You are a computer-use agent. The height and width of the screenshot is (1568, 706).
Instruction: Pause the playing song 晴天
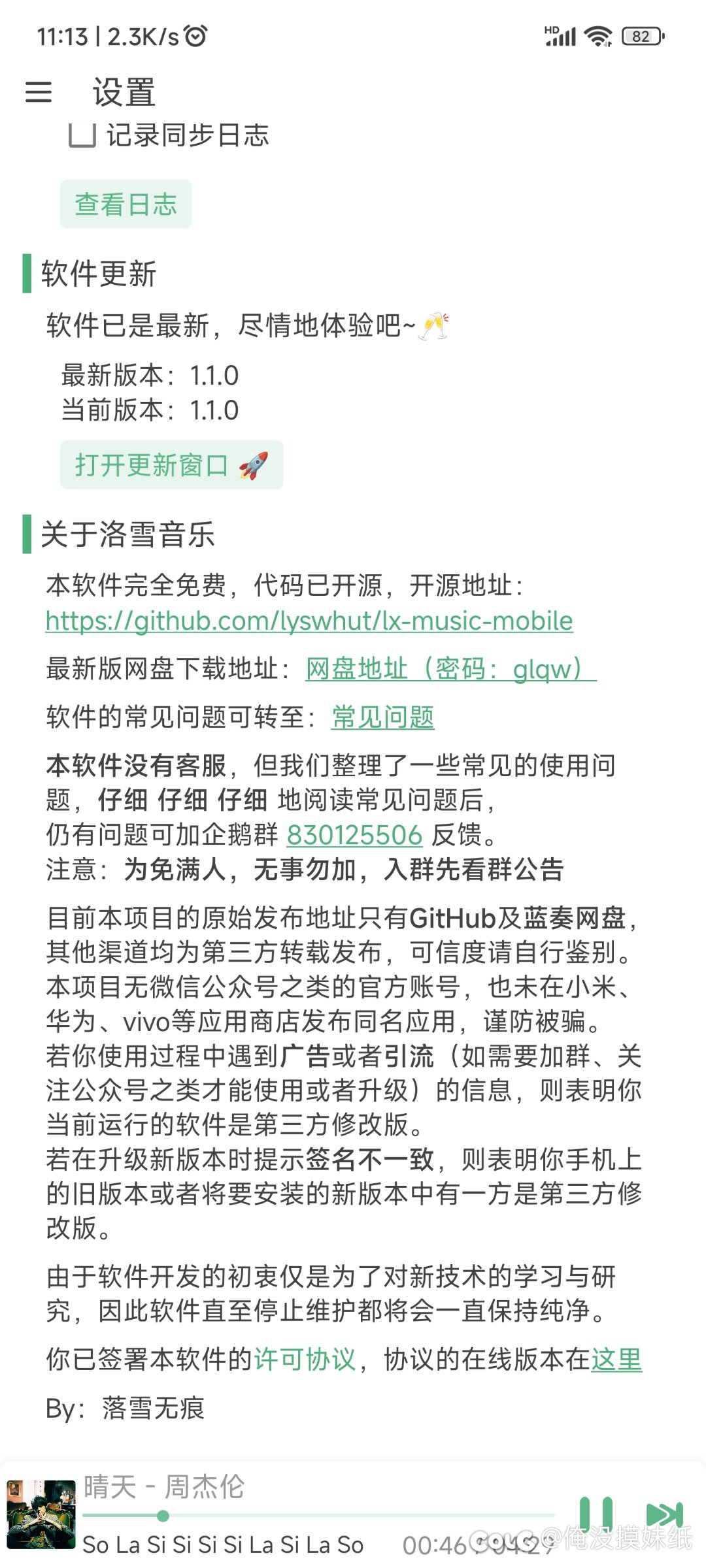(596, 1514)
